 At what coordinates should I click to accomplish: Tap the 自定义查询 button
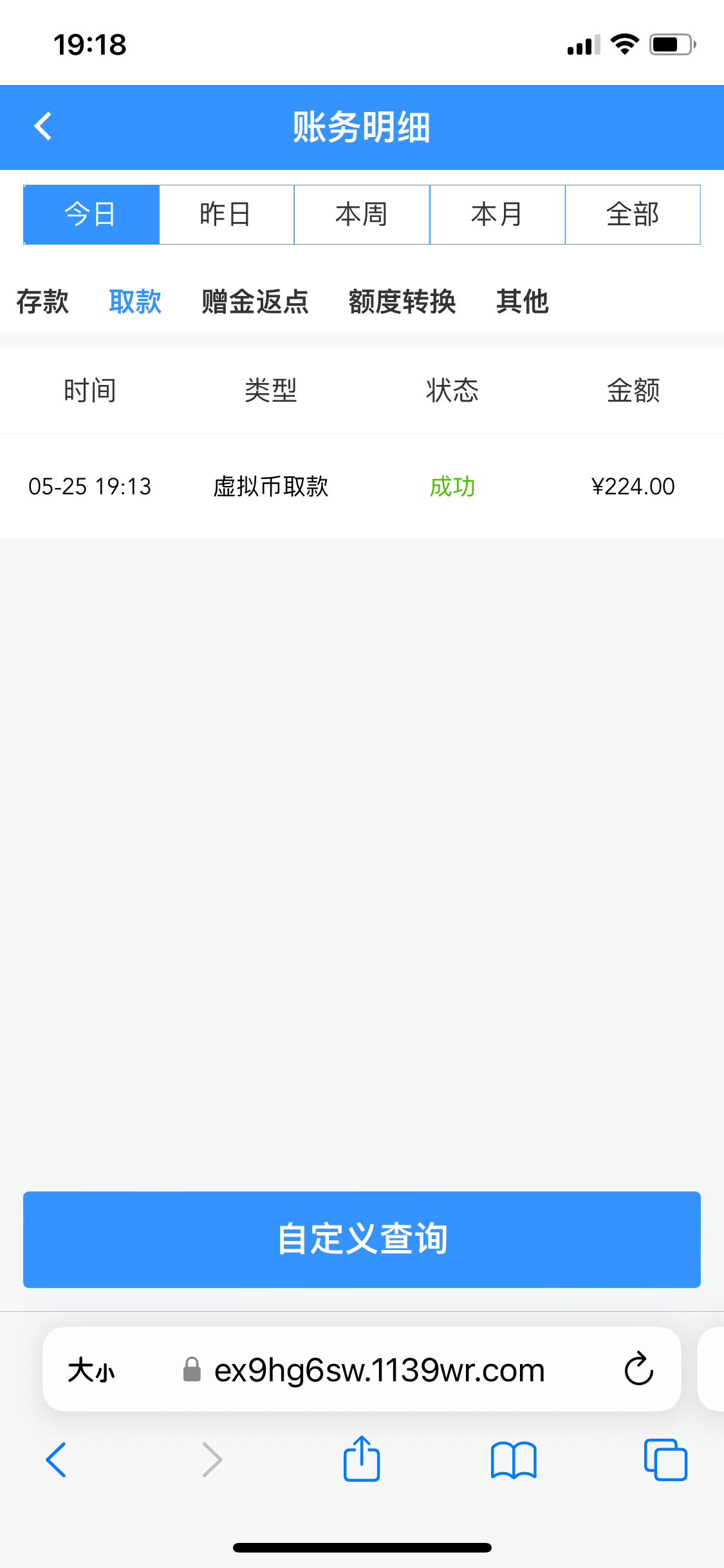click(362, 1239)
